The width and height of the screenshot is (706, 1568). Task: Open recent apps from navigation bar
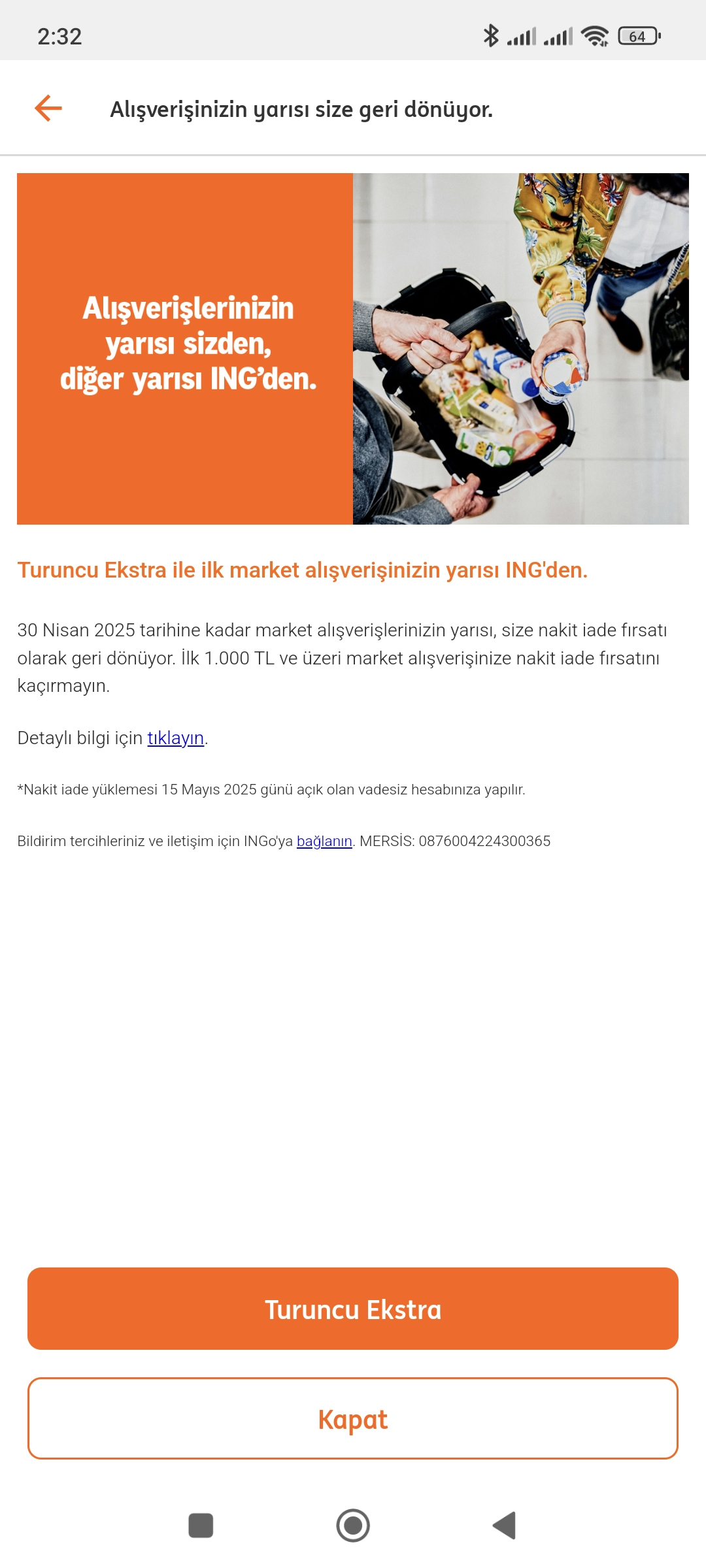click(x=201, y=1526)
